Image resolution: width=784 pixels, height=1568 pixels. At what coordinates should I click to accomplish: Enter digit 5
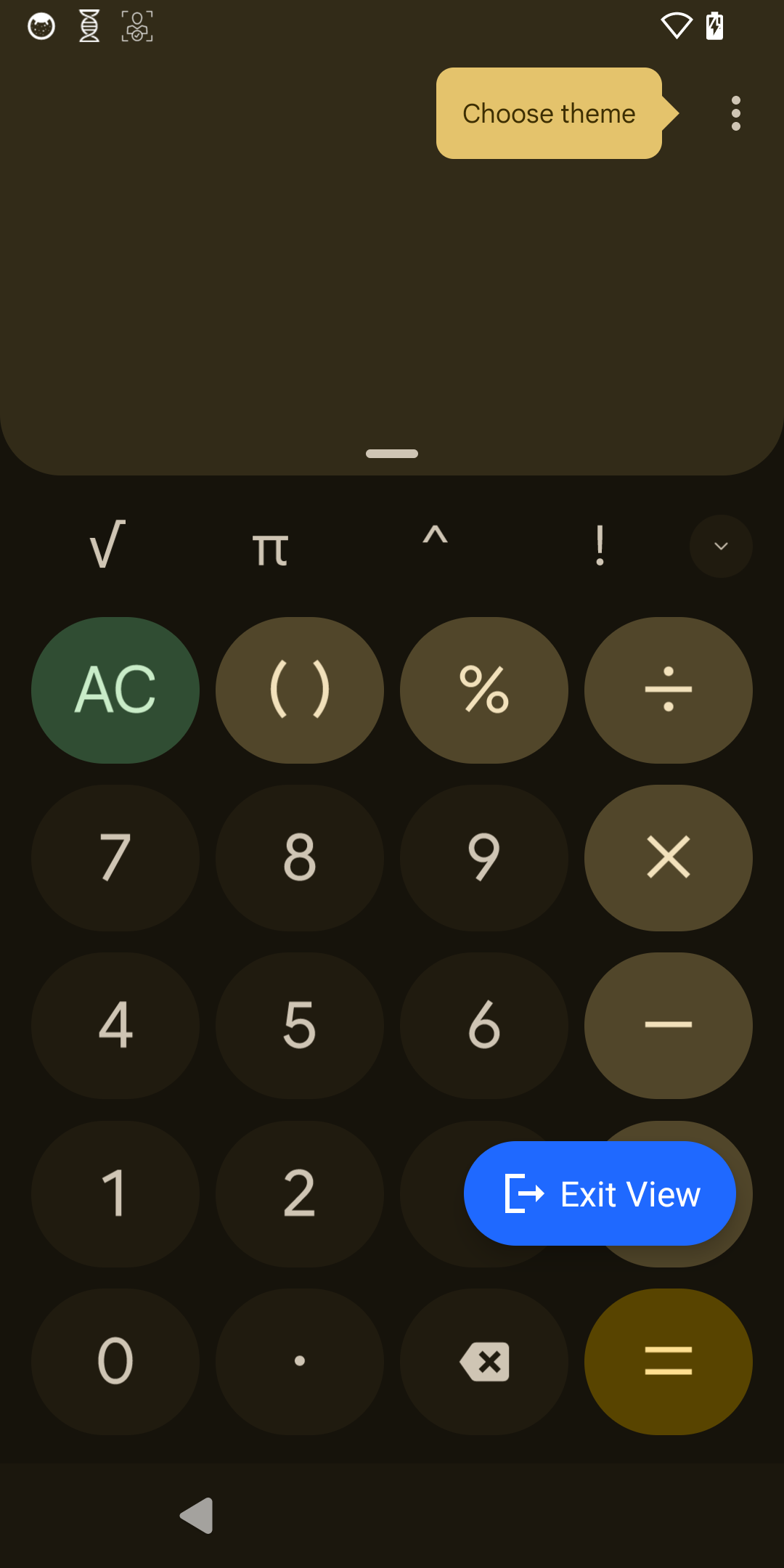[300, 1025]
